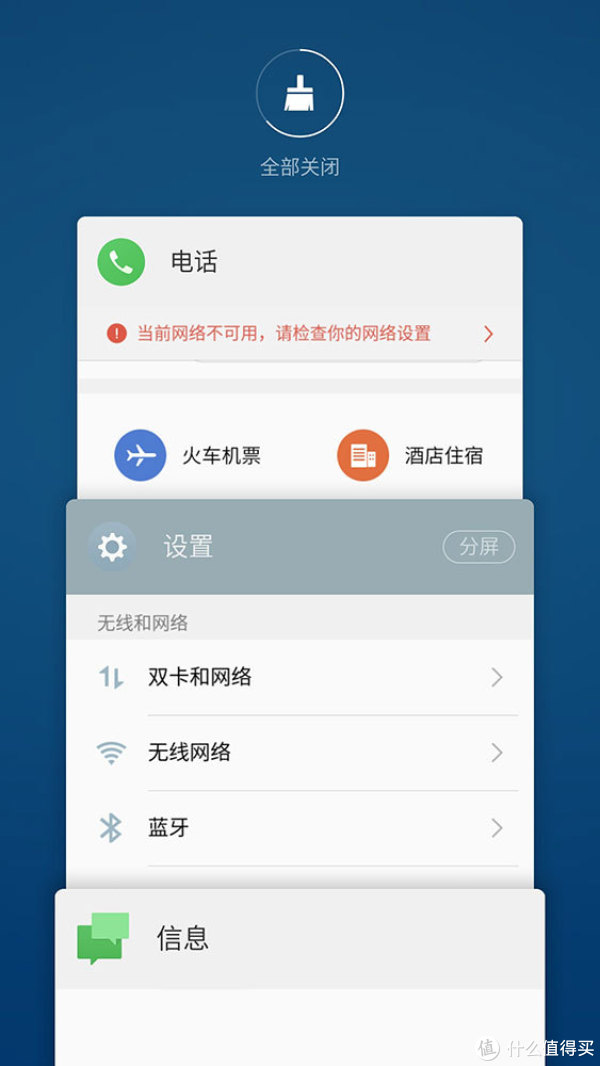Screen dimensions: 600x1066
Task: Tap the 当前网络不可用 warning banner
Action: click(300, 333)
